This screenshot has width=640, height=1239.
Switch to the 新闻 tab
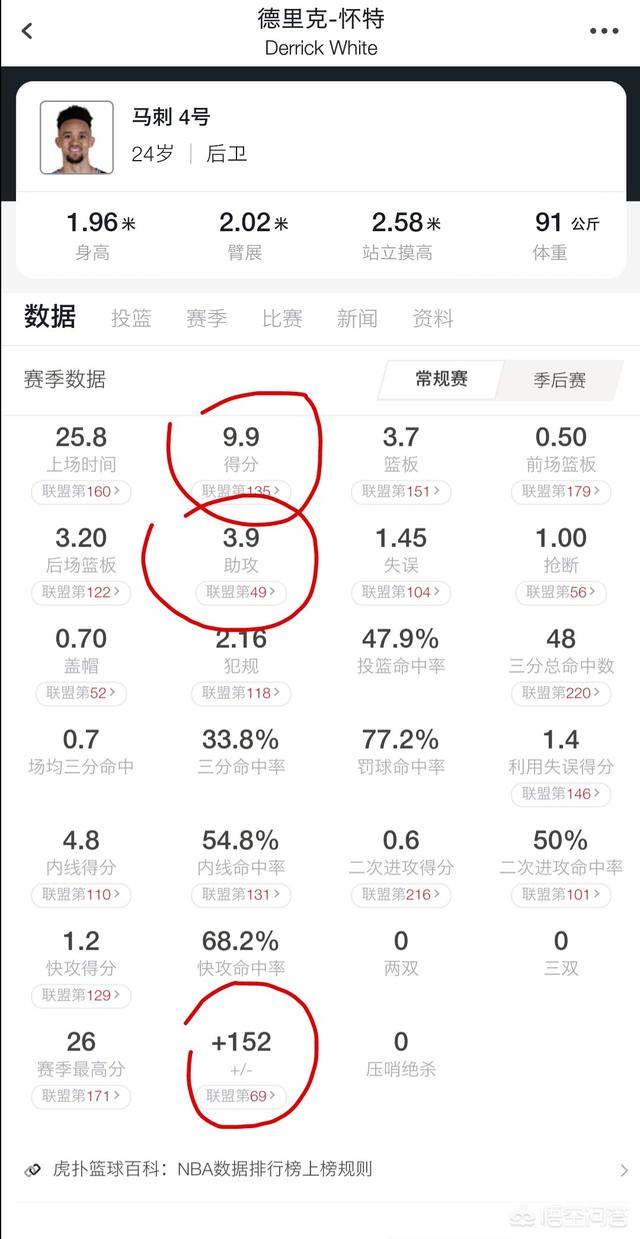pos(357,318)
